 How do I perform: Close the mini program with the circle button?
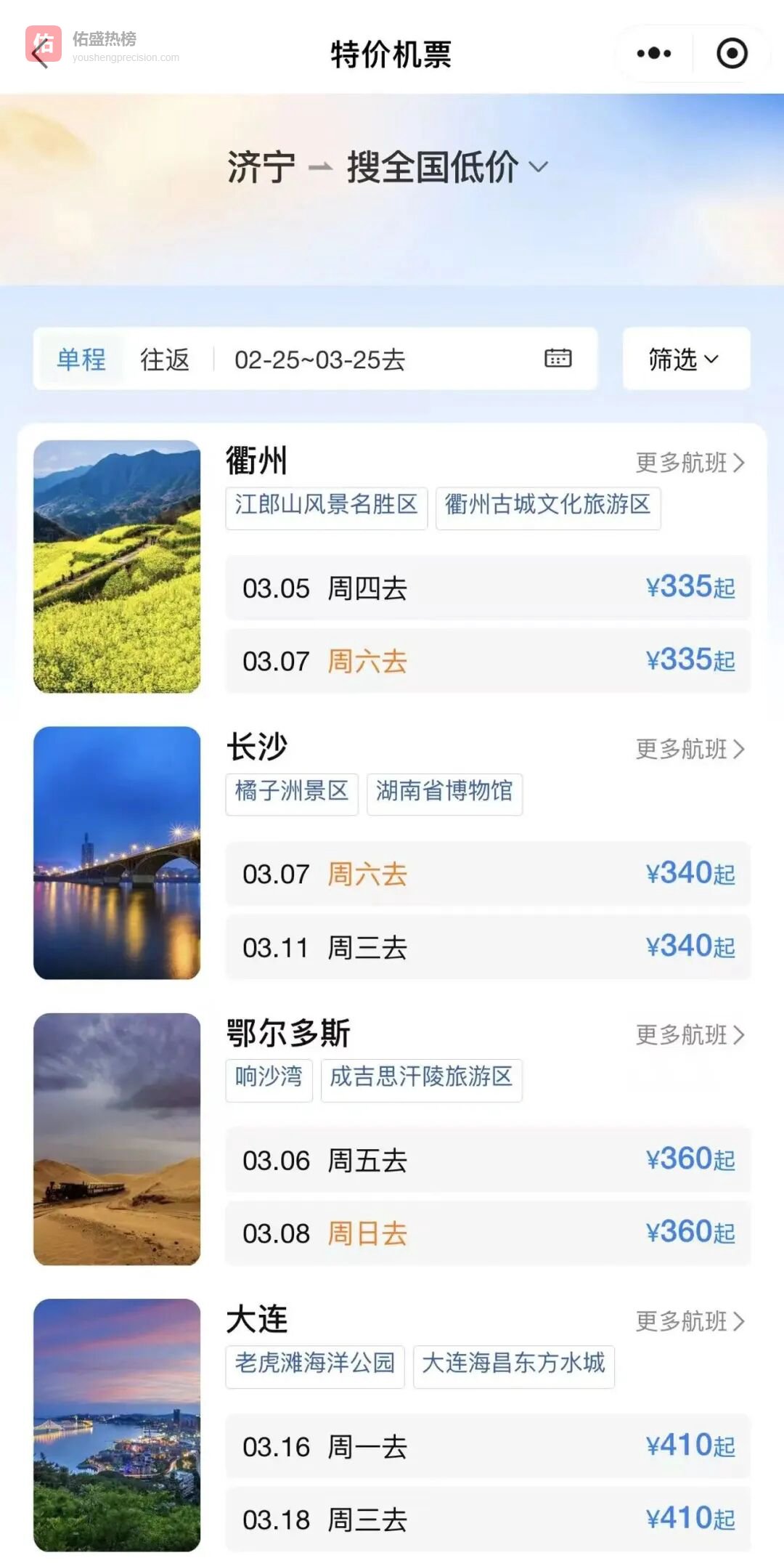pyautogui.click(x=732, y=53)
